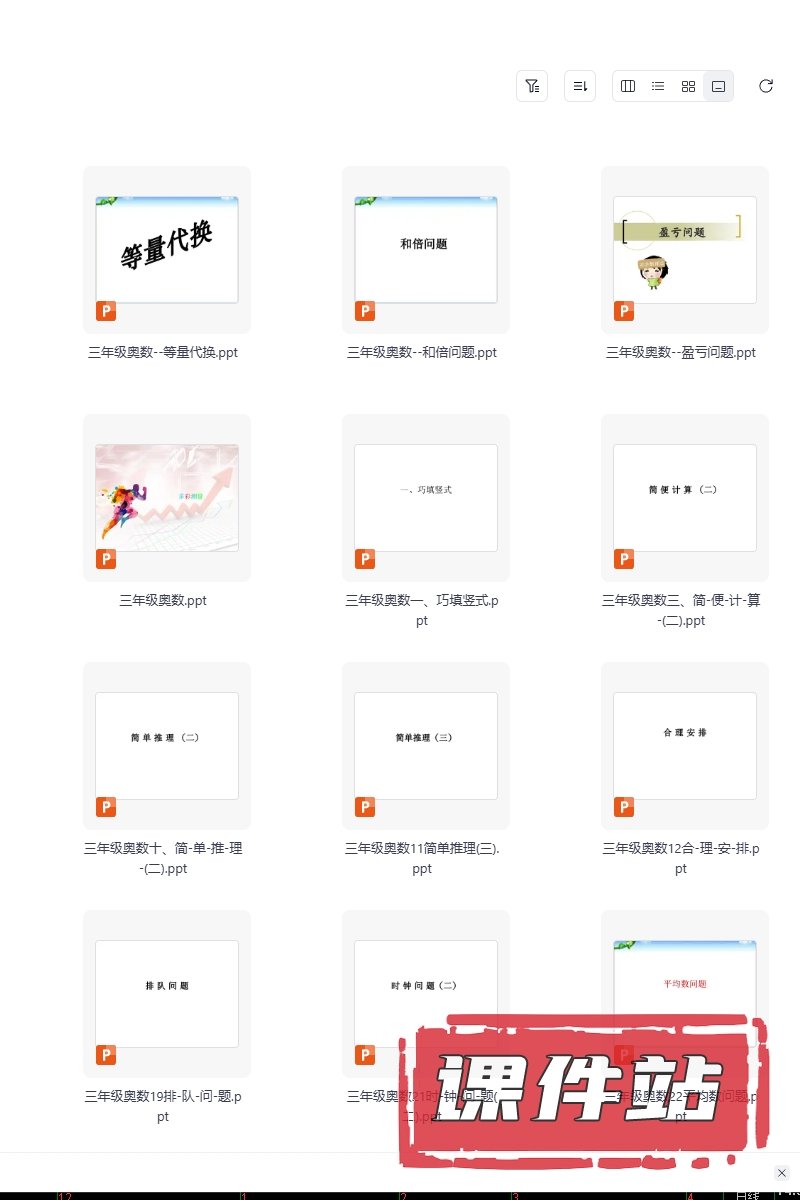The width and height of the screenshot is (800, 1200).
Task: Open 三年级奥数三、简-便-计-算-(二).ppt
Action: [x=685, y=498]
